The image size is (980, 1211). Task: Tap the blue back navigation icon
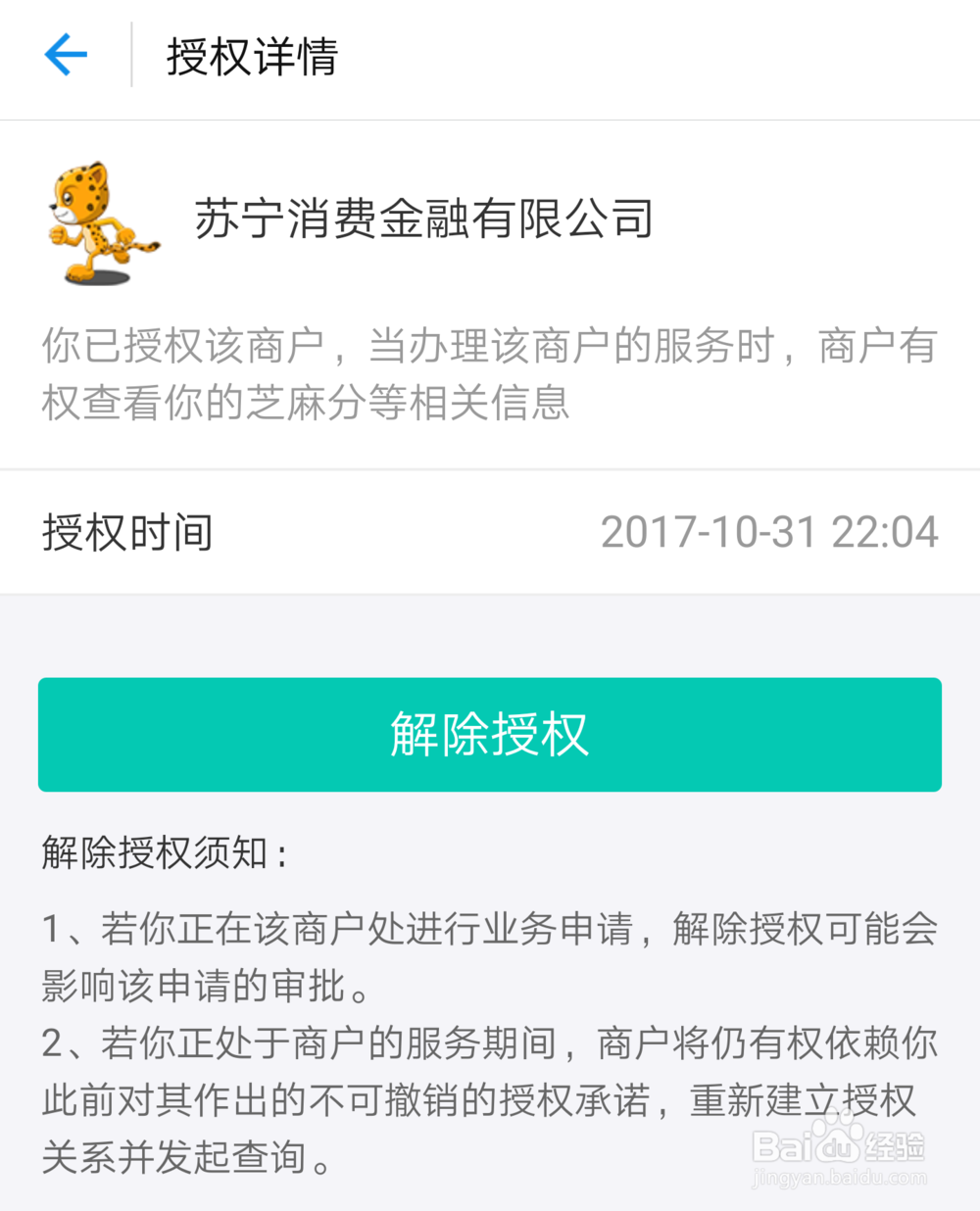click(65, 55)
